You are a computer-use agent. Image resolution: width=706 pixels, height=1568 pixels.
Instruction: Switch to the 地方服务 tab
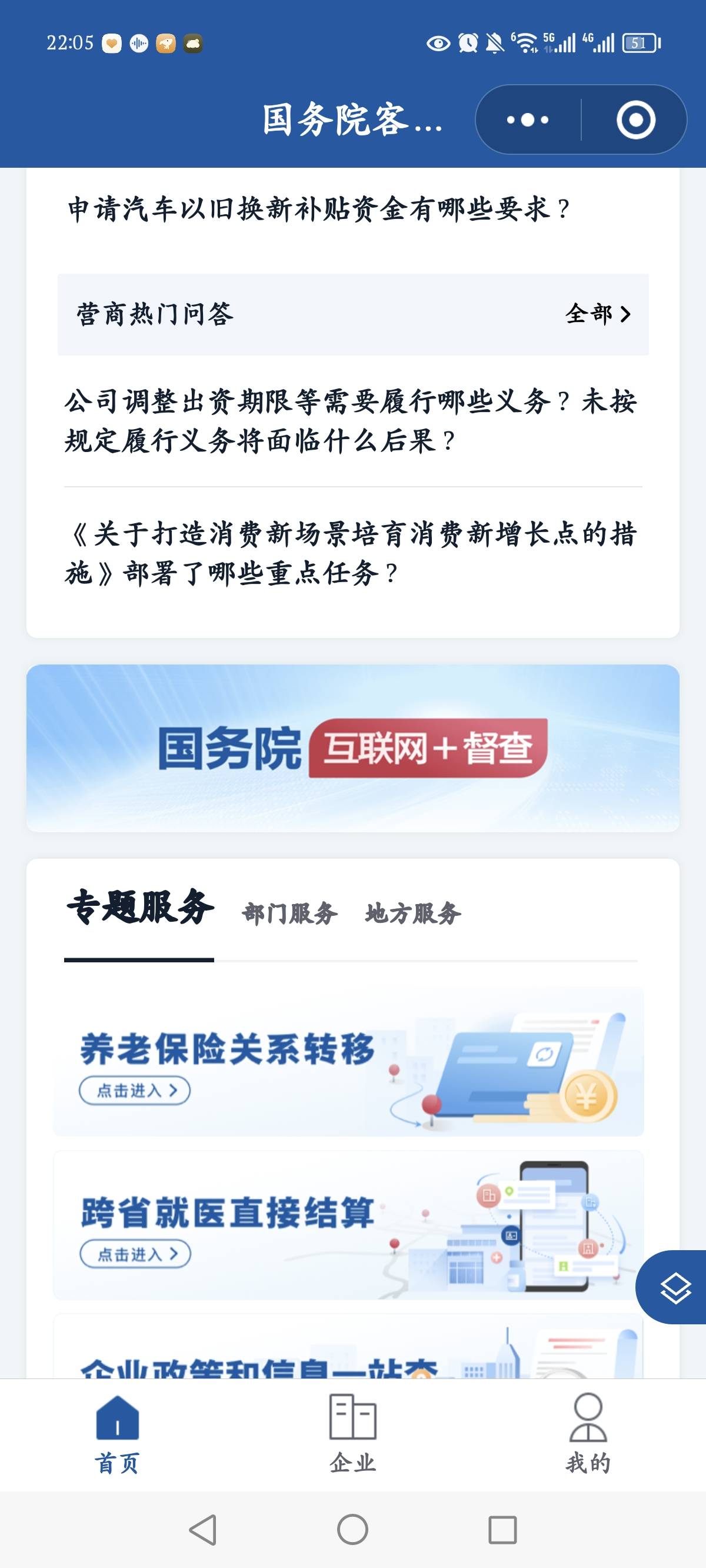coord(413,913)
